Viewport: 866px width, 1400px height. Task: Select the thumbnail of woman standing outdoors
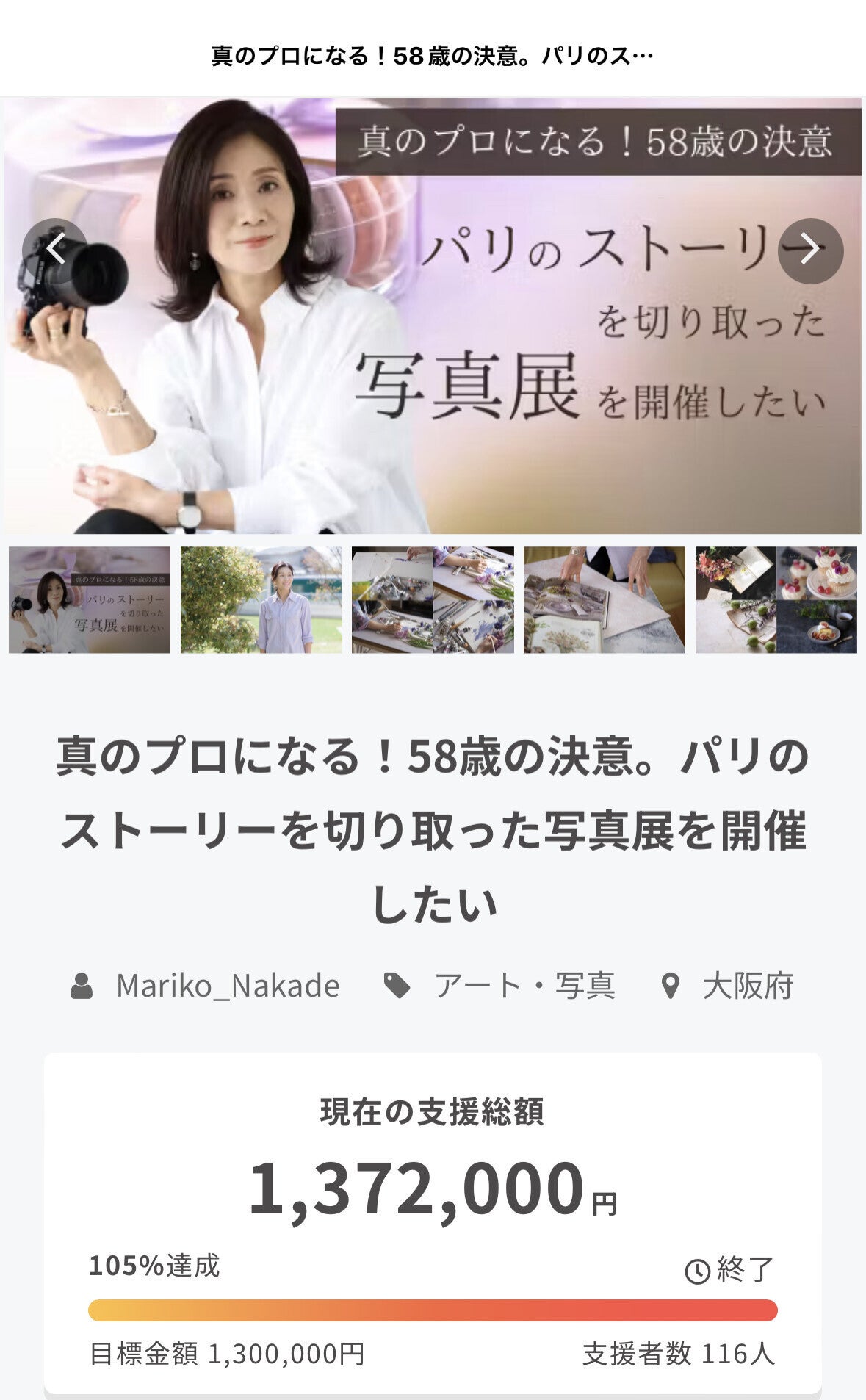261,599
